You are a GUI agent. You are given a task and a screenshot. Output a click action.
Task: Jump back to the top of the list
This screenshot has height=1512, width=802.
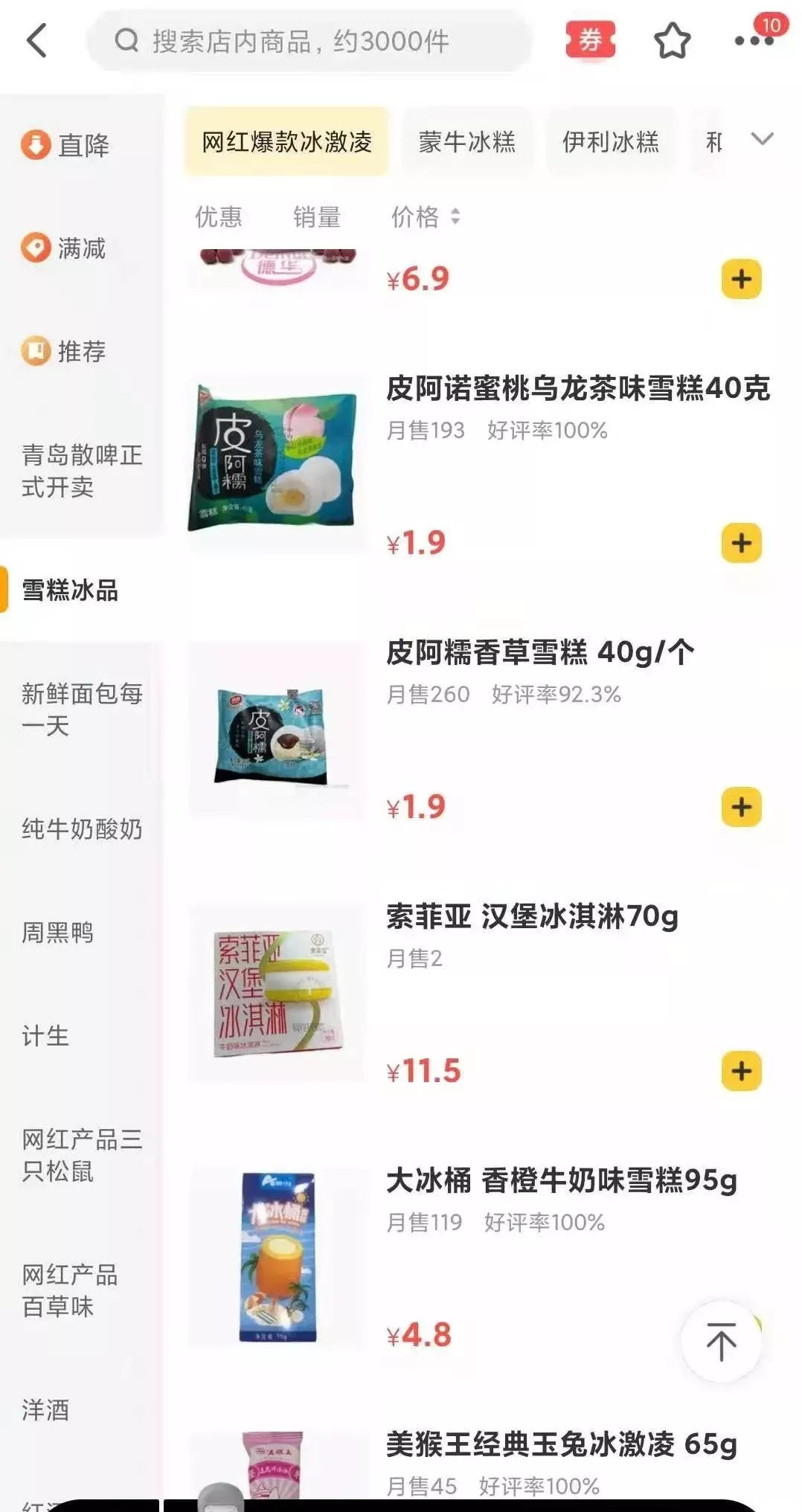tap(720, 1341)
